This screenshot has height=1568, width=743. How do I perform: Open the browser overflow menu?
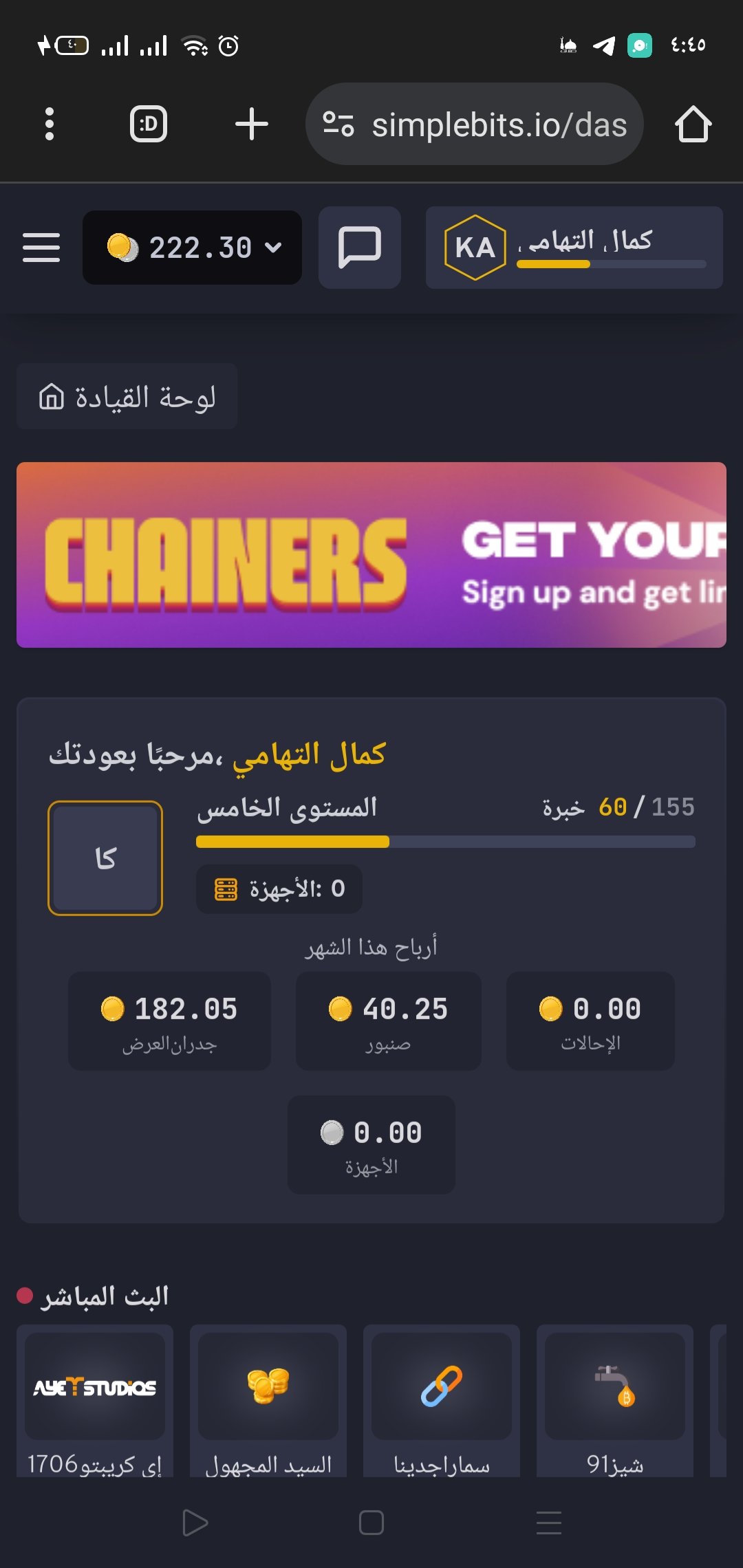49,124
